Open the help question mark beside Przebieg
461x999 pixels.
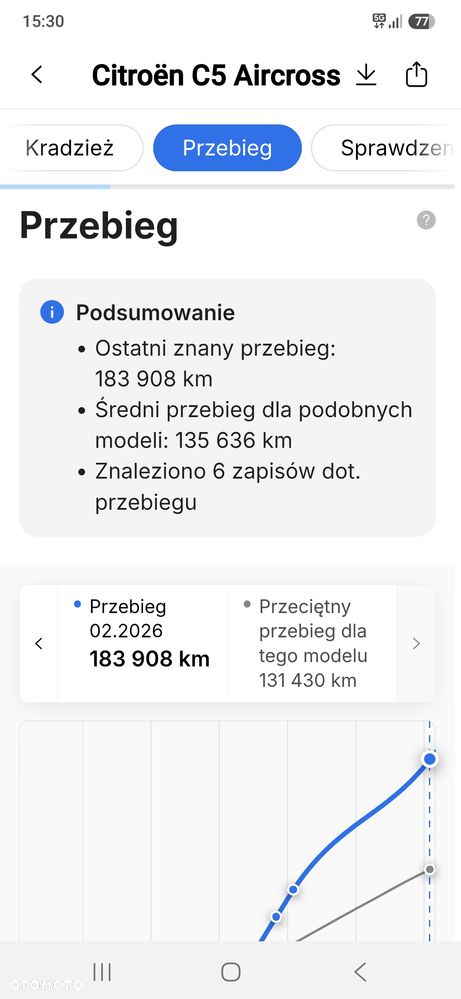point(426,220)
